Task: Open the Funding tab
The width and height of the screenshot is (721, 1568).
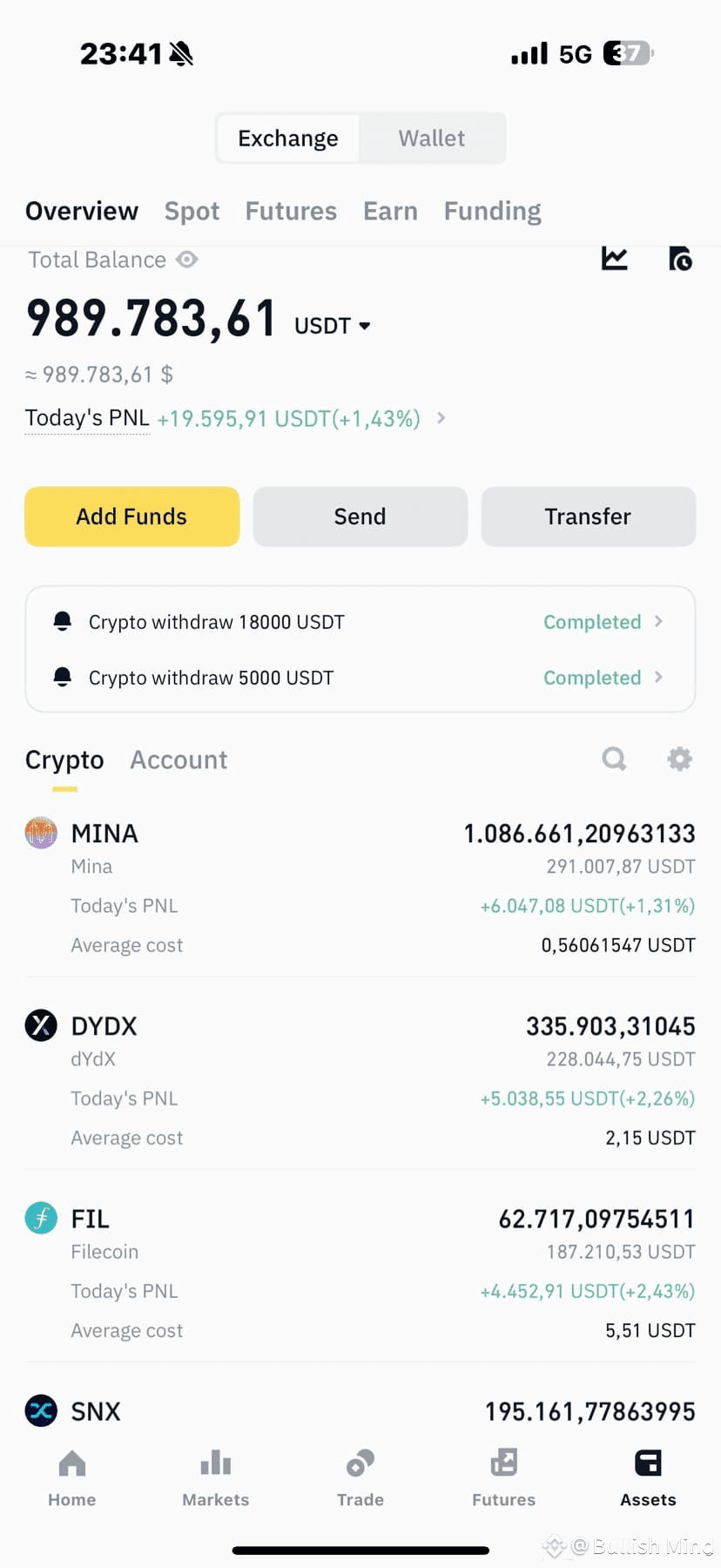Action: (492, 211)
